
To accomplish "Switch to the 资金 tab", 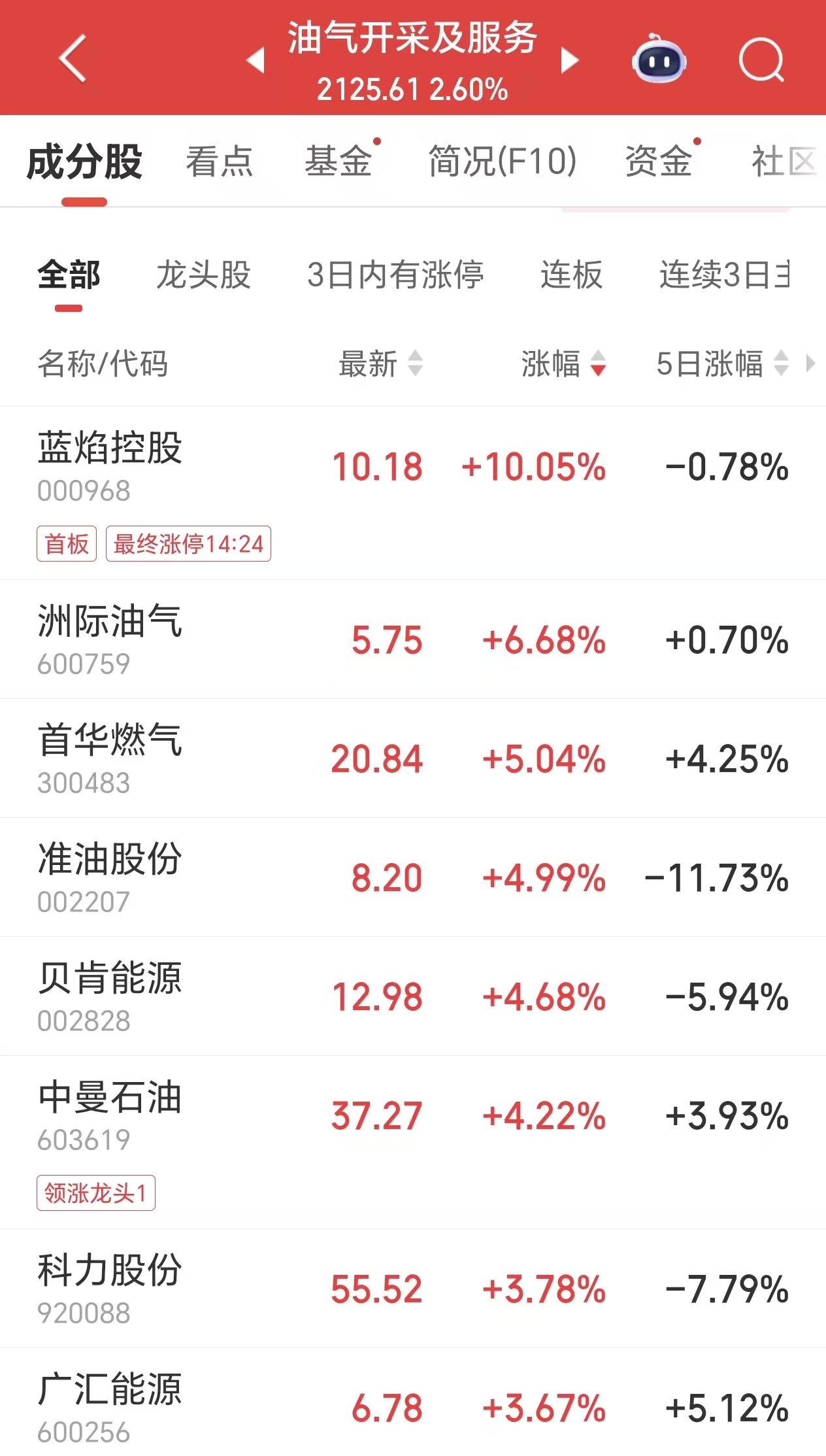I will point(658,161).
